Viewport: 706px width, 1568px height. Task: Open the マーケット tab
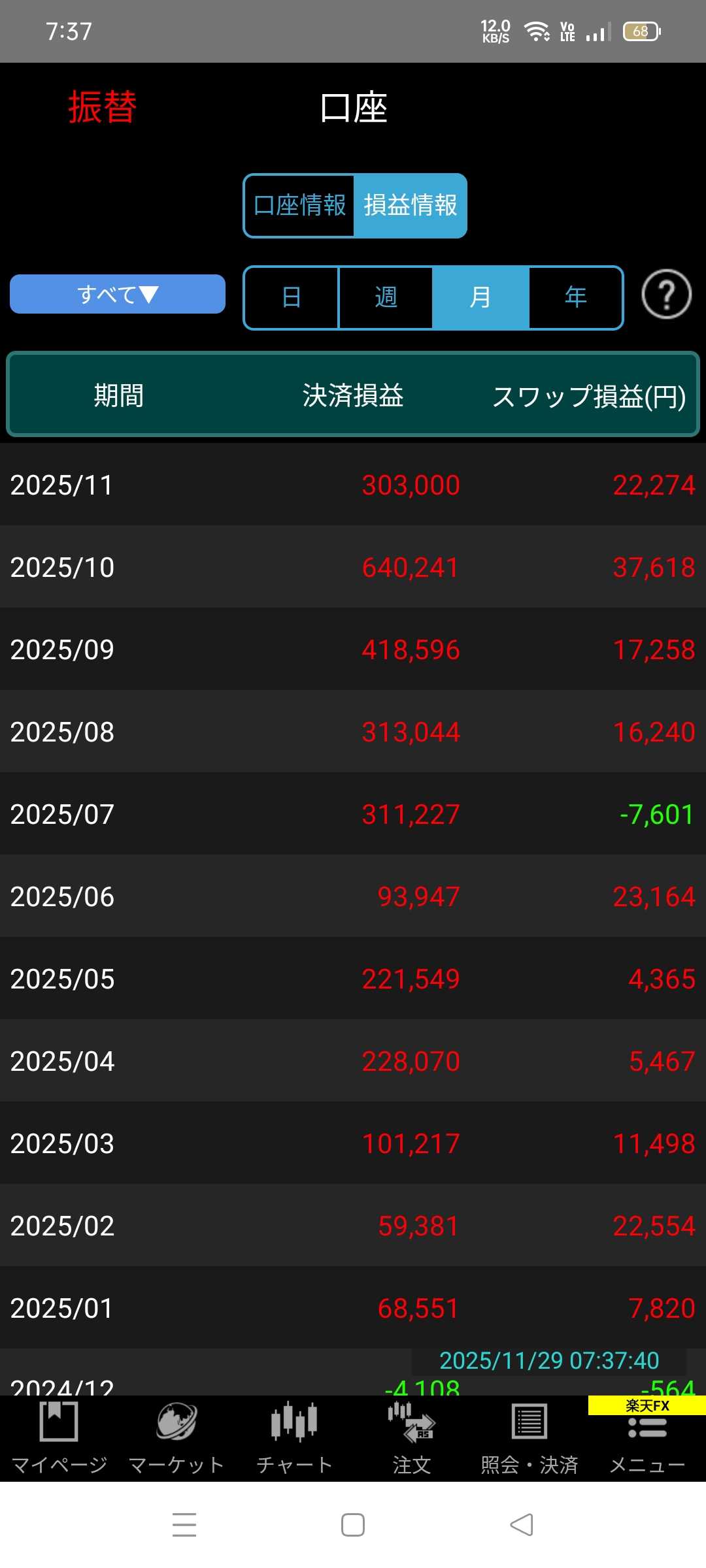pyautogui.click(x=176, y=1437)
